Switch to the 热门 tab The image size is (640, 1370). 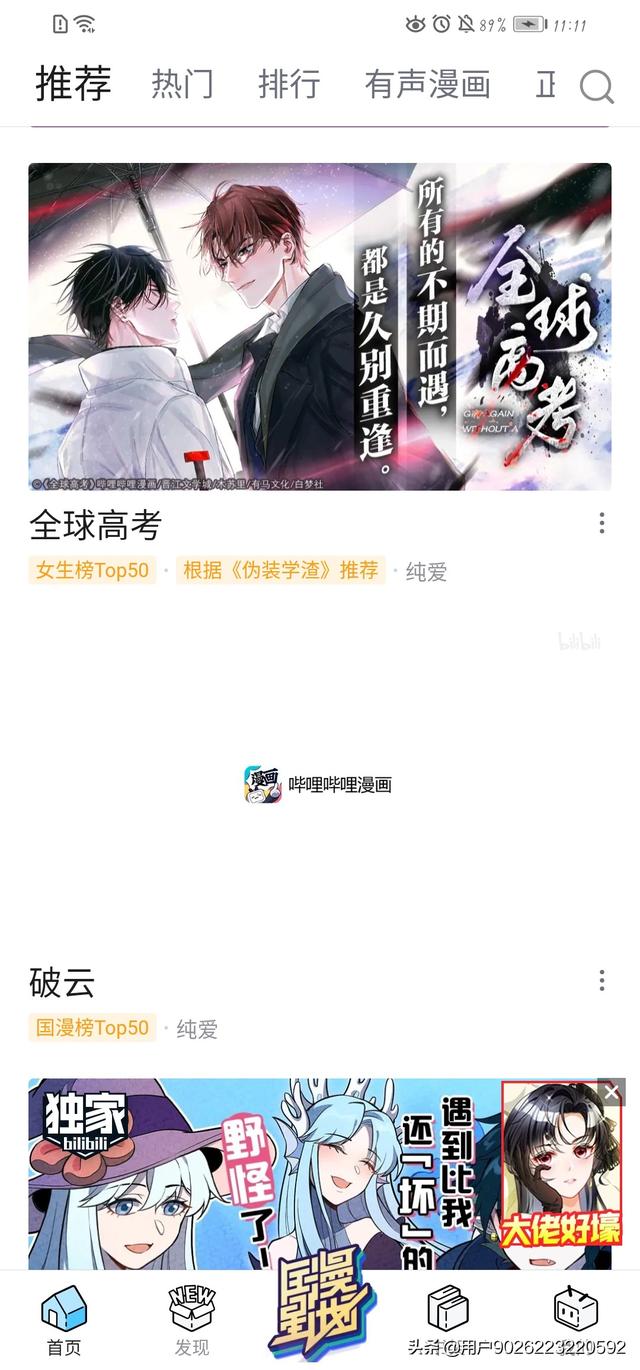(x=183, y=85)
